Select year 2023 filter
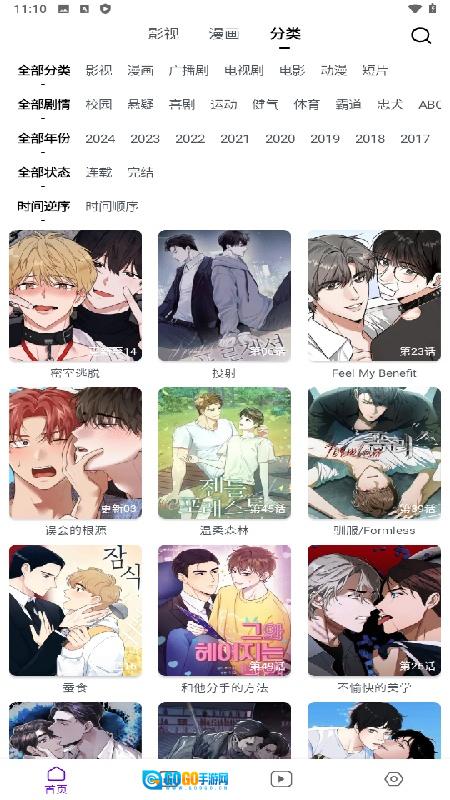 coord(145,139)
